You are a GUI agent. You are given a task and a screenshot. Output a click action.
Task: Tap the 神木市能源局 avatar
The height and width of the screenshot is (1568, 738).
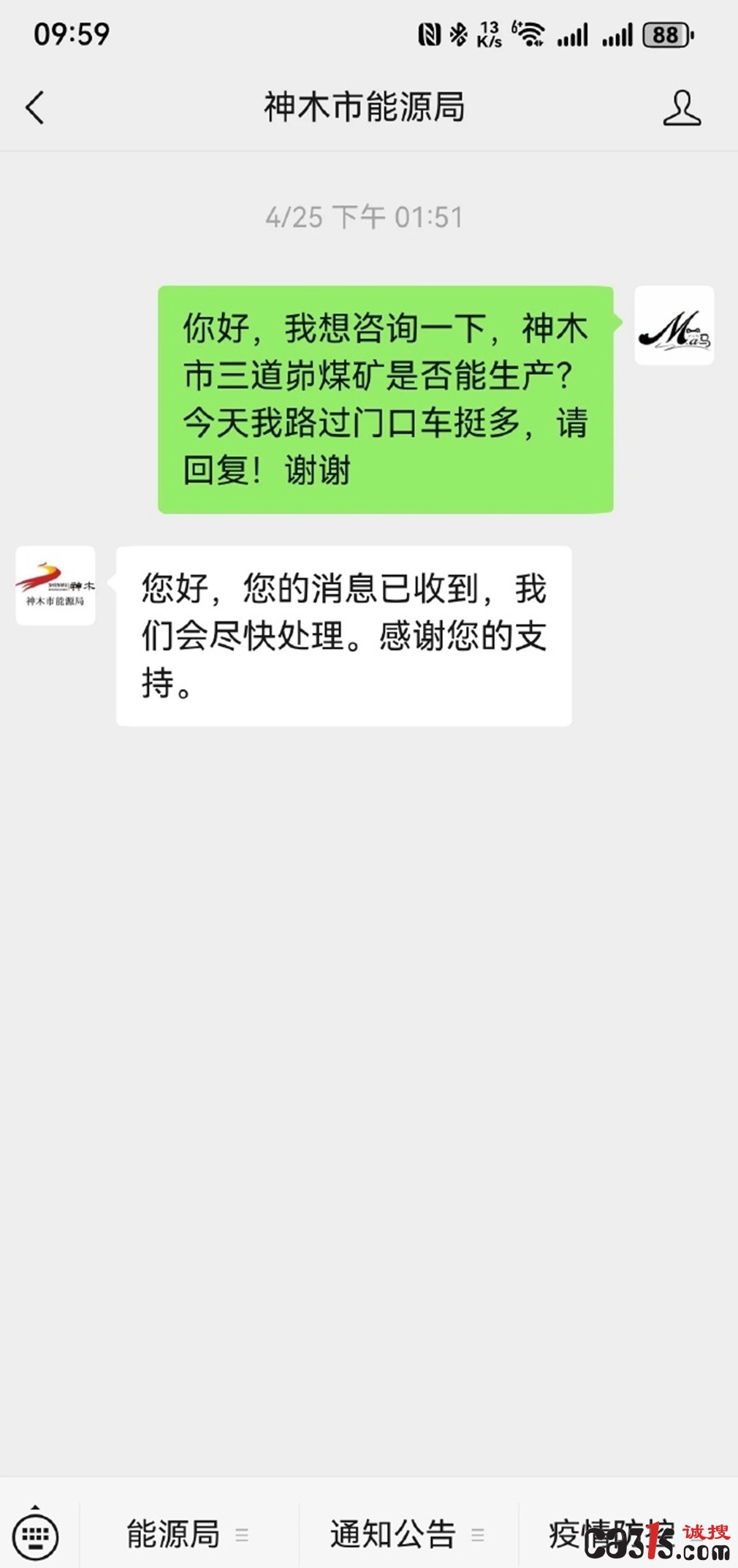point(56,585)
